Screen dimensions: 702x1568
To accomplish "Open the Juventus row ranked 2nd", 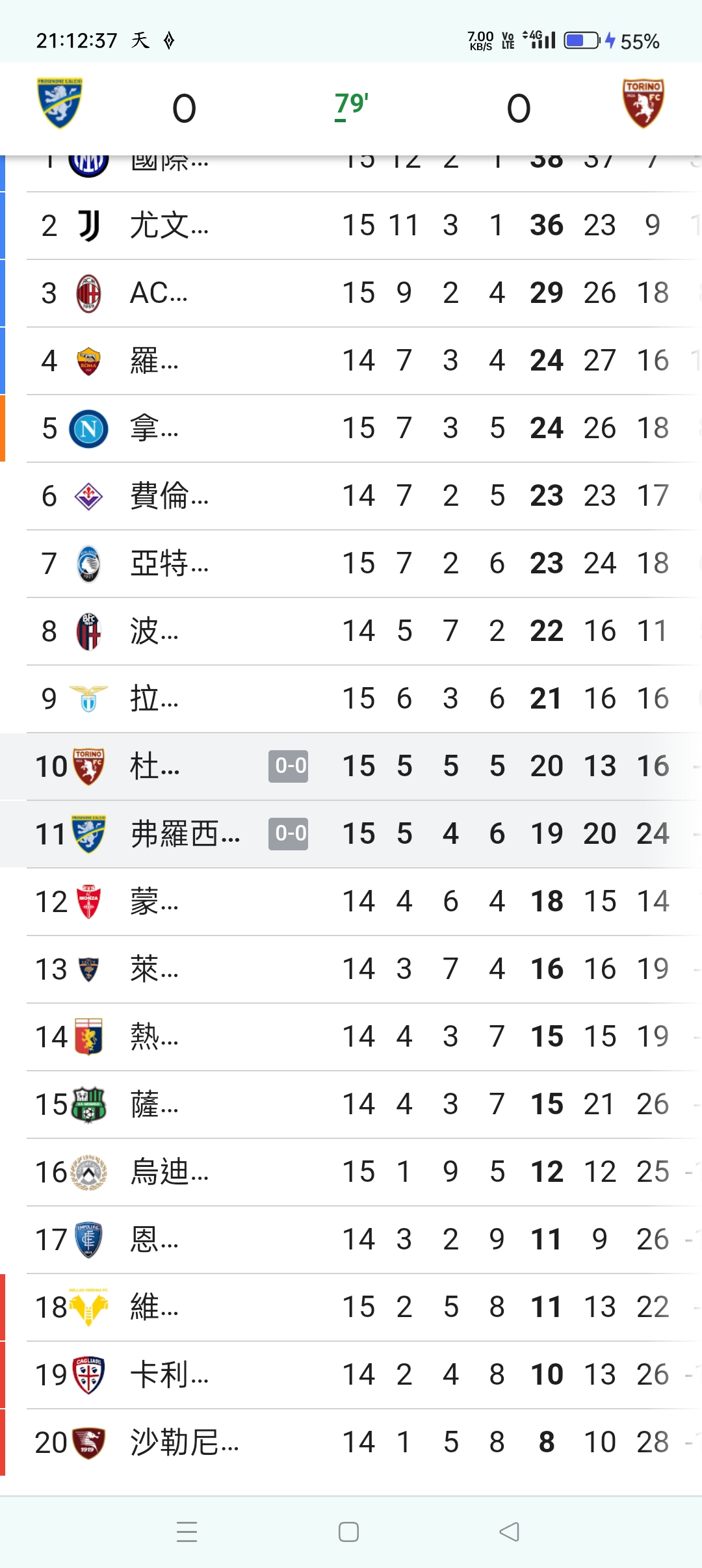I will pos(351,226).
